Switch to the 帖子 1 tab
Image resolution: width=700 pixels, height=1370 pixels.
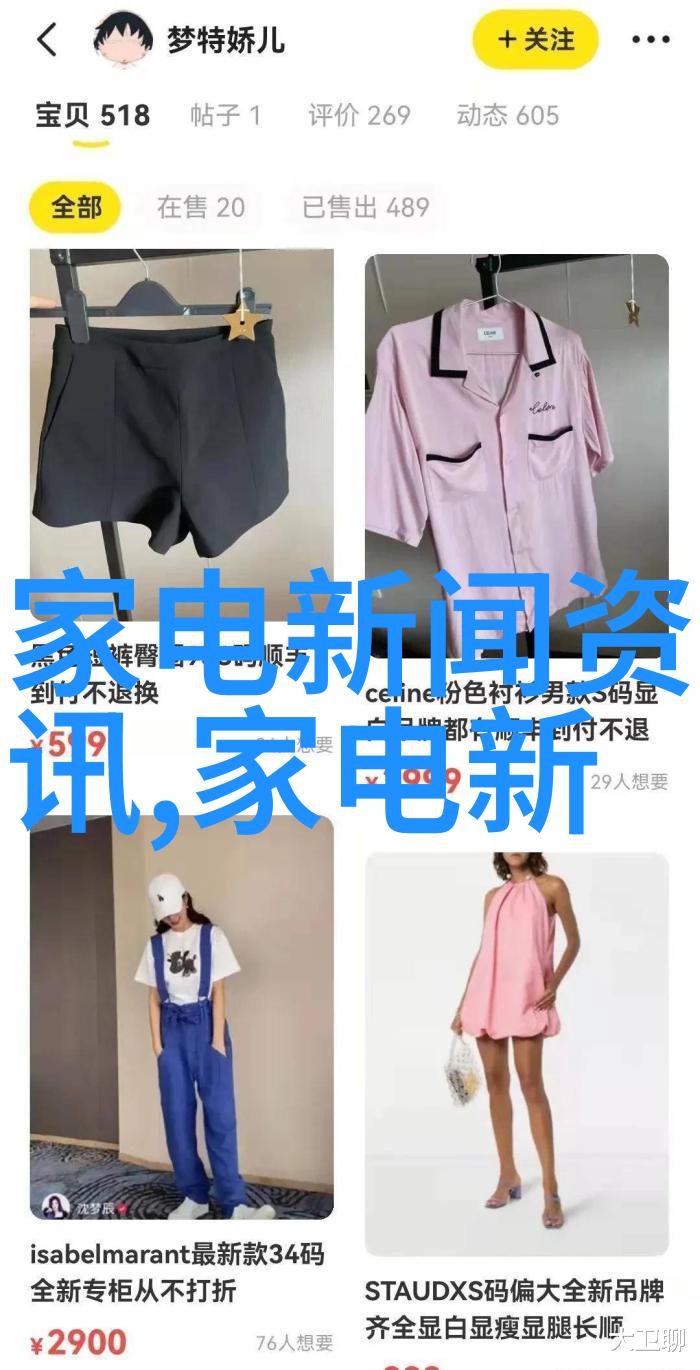click(226, 115)
